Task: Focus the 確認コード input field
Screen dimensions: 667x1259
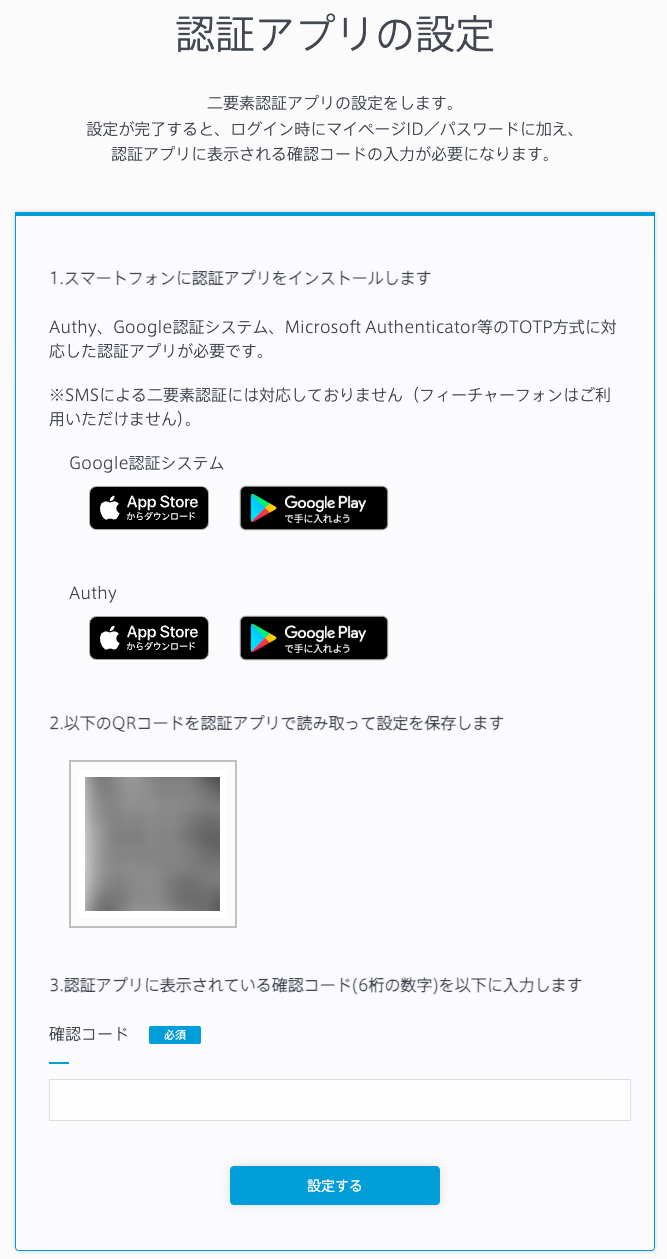Action: [340, 1100]
